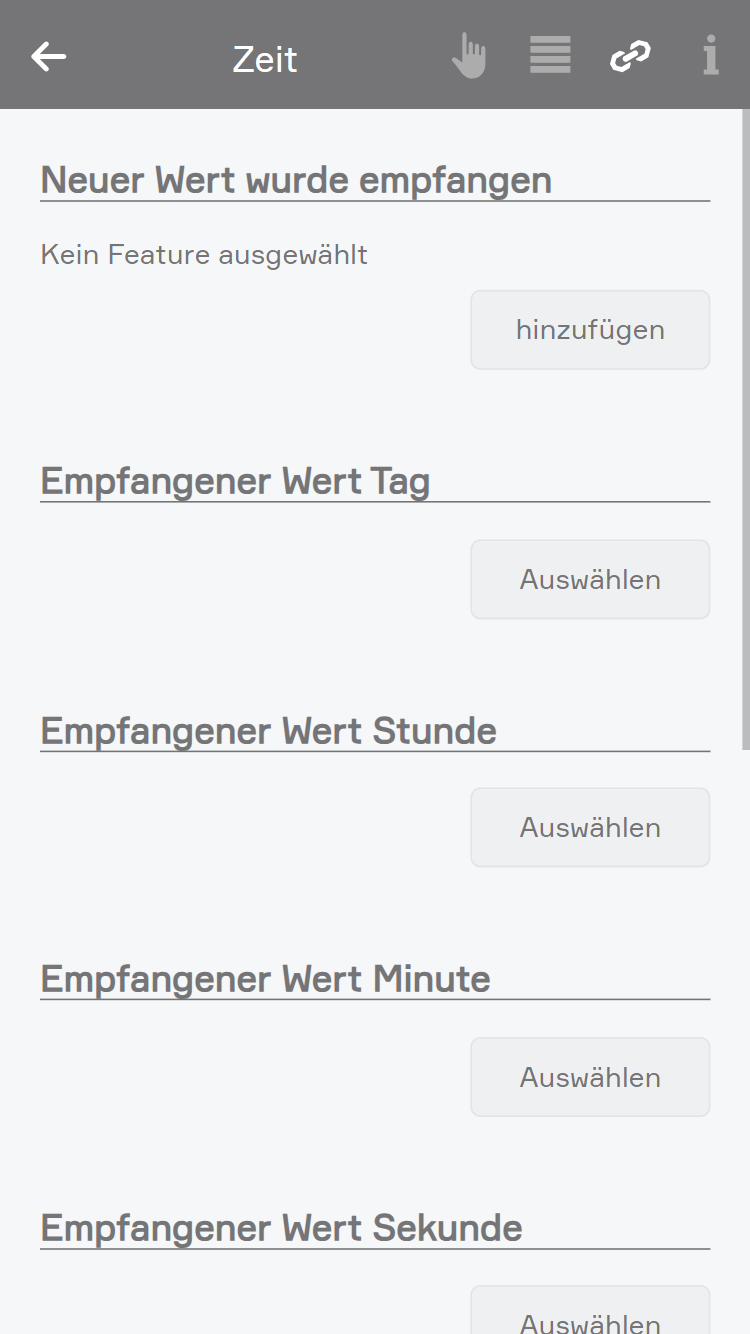Open the hand pointer interaction icon

pos(468,56)
